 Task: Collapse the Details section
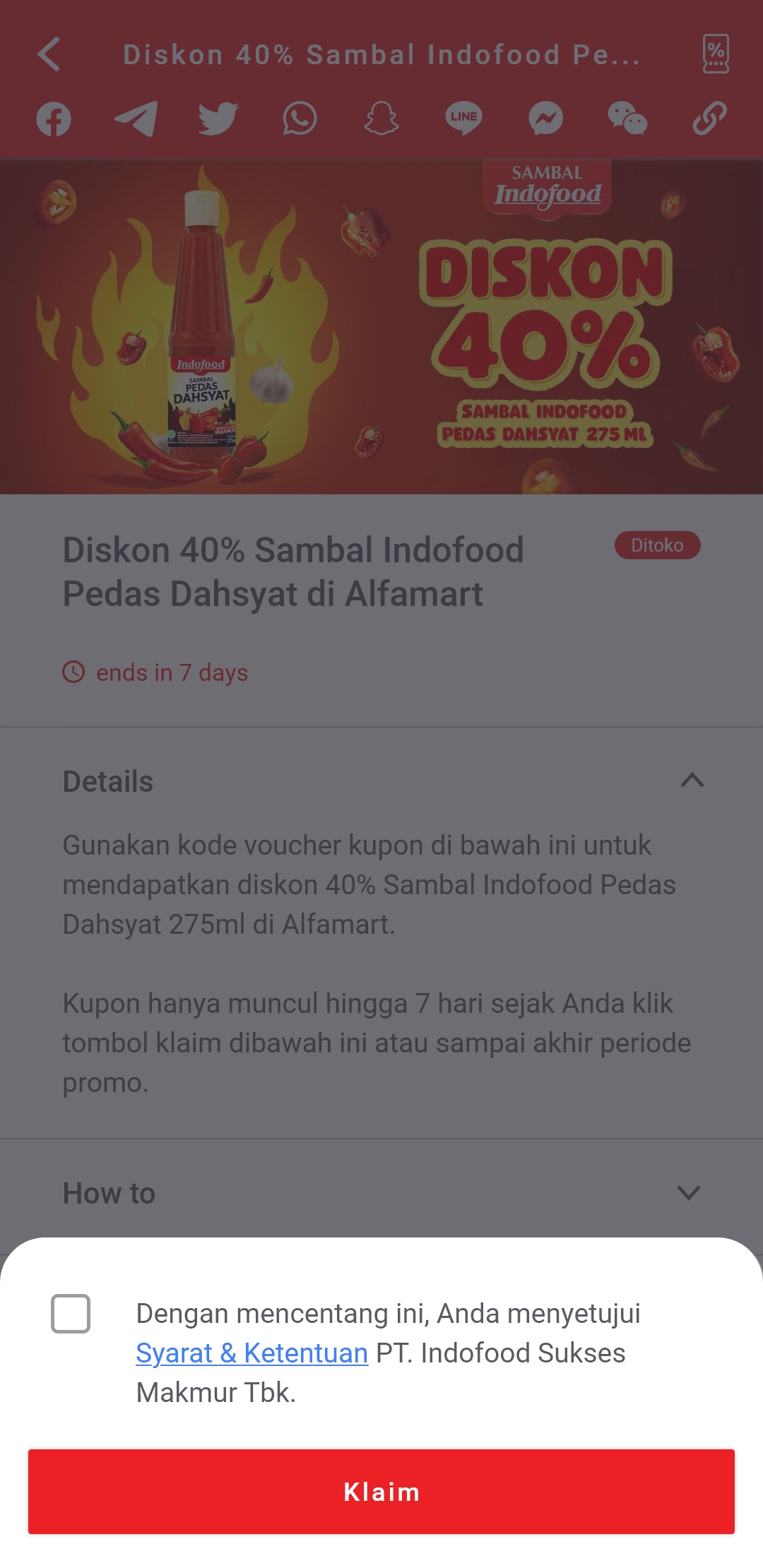point(692,780)
